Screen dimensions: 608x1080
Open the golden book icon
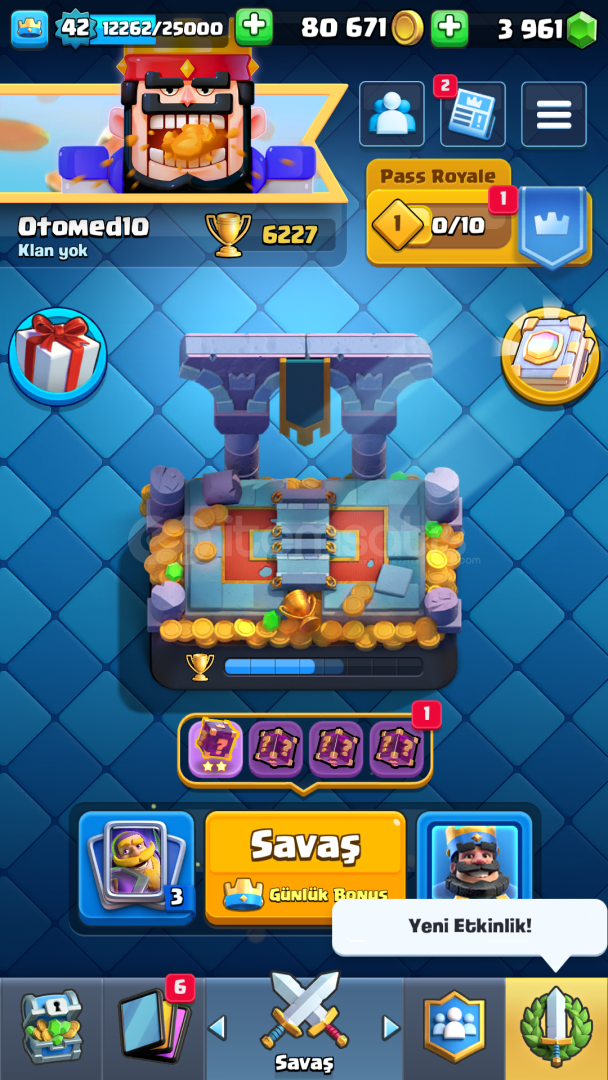550,356
